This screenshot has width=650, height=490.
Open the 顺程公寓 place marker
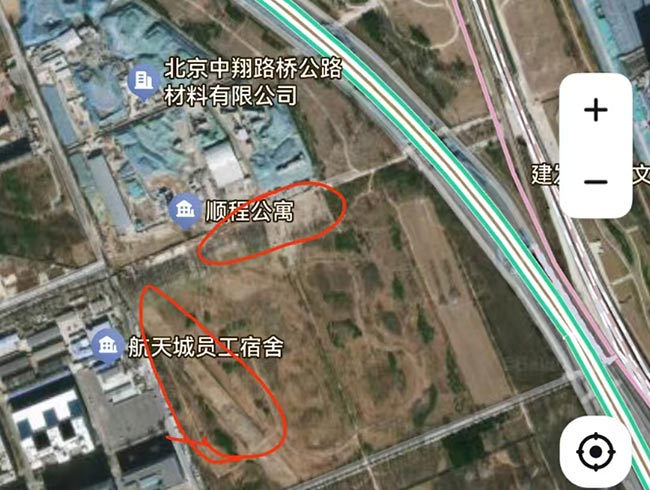183,209
